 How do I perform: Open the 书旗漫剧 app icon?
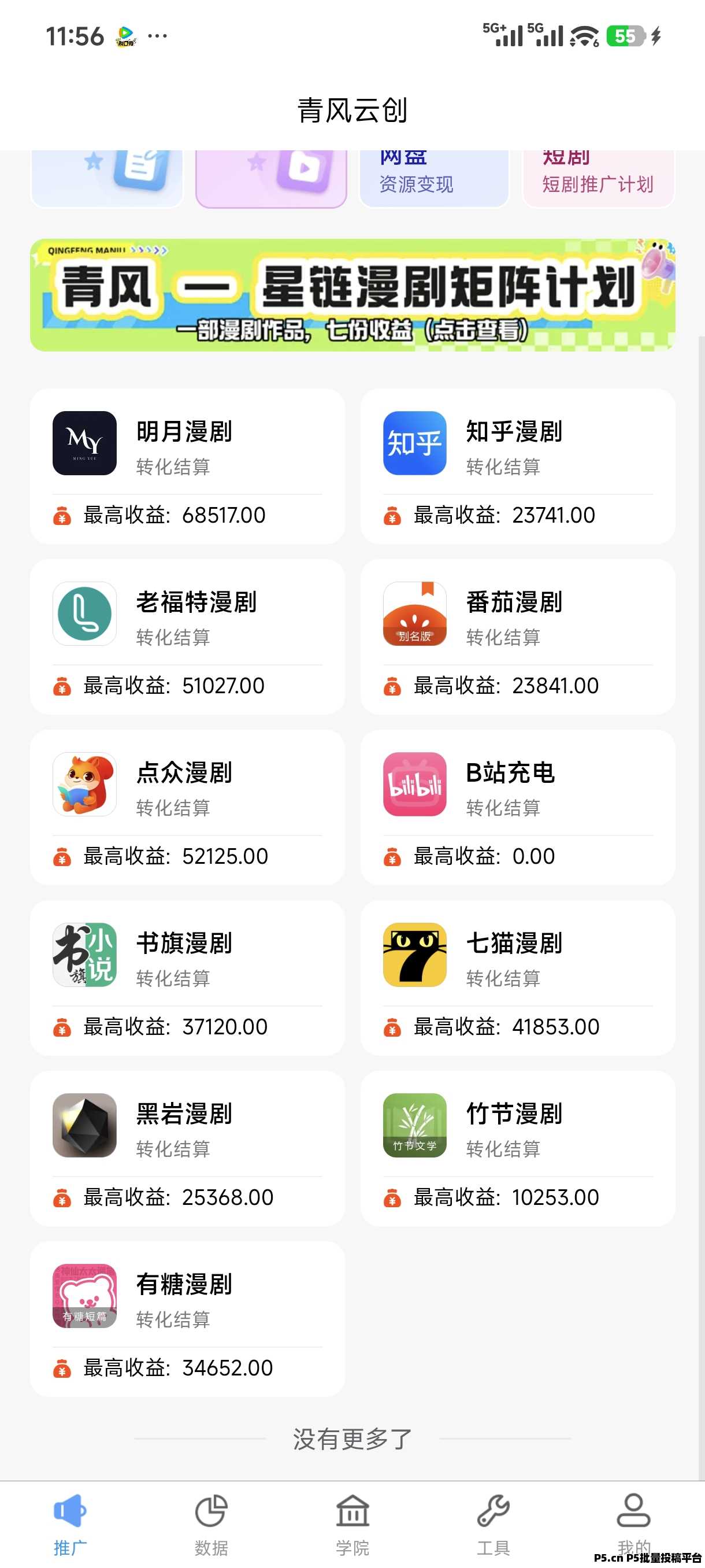(84, 955)
